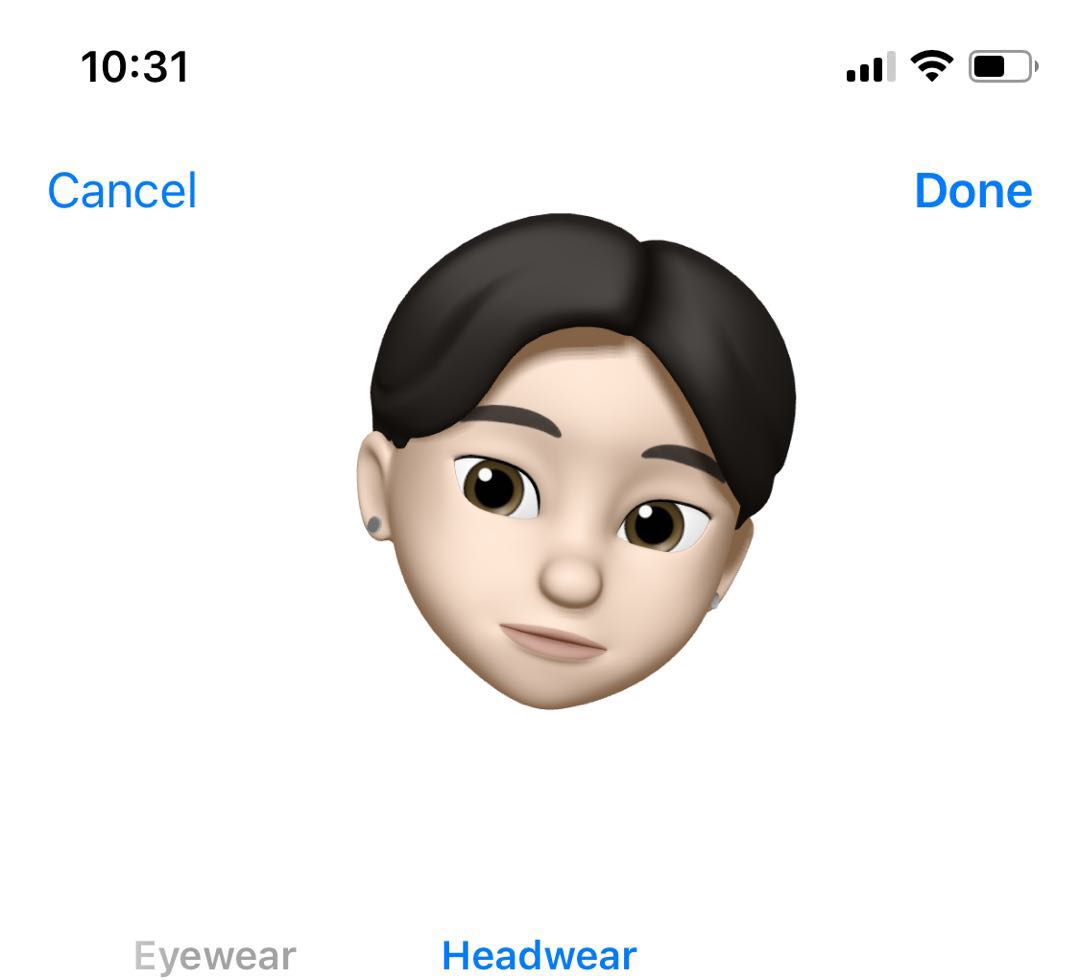Switch to the Eyewear tab

[215, 955]
